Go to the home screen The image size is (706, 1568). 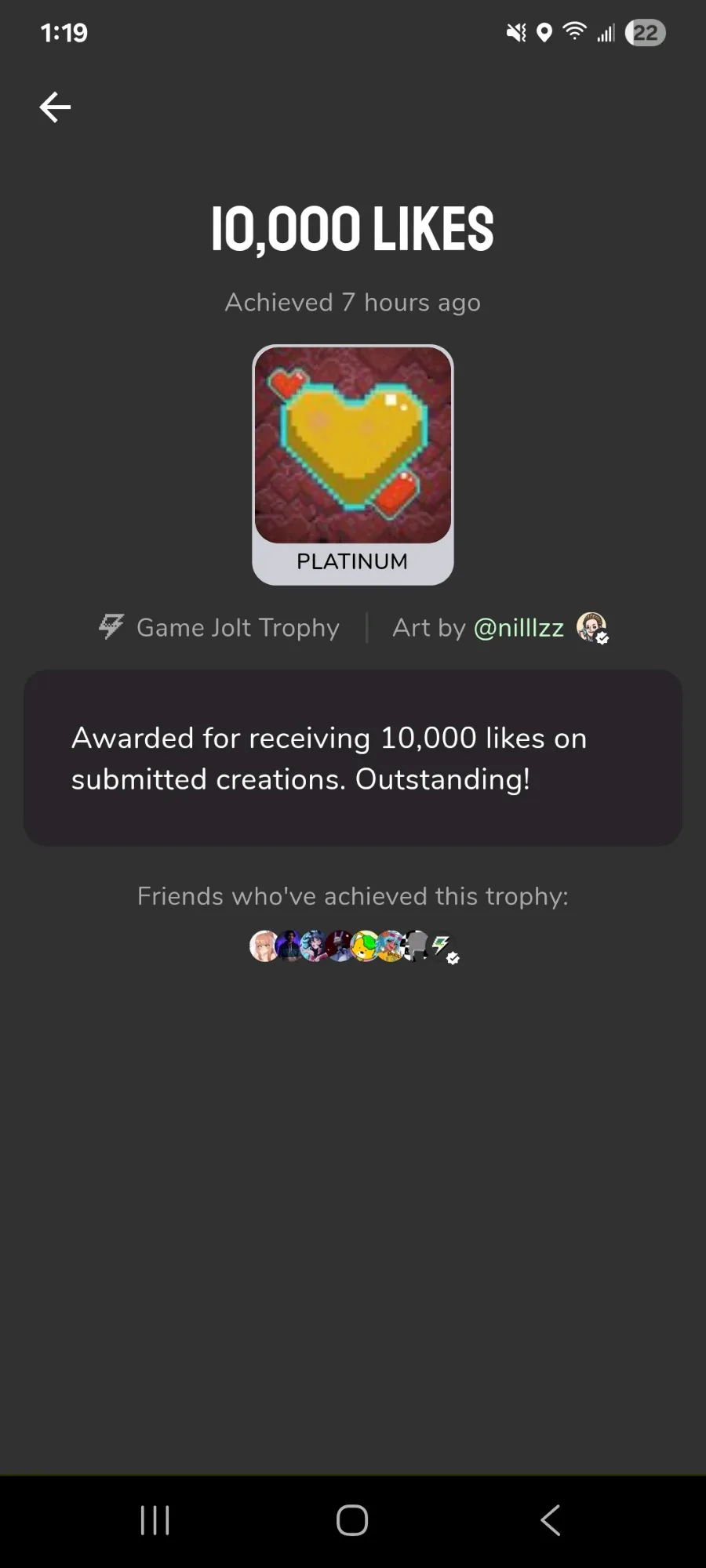[x=352, y=1520]
